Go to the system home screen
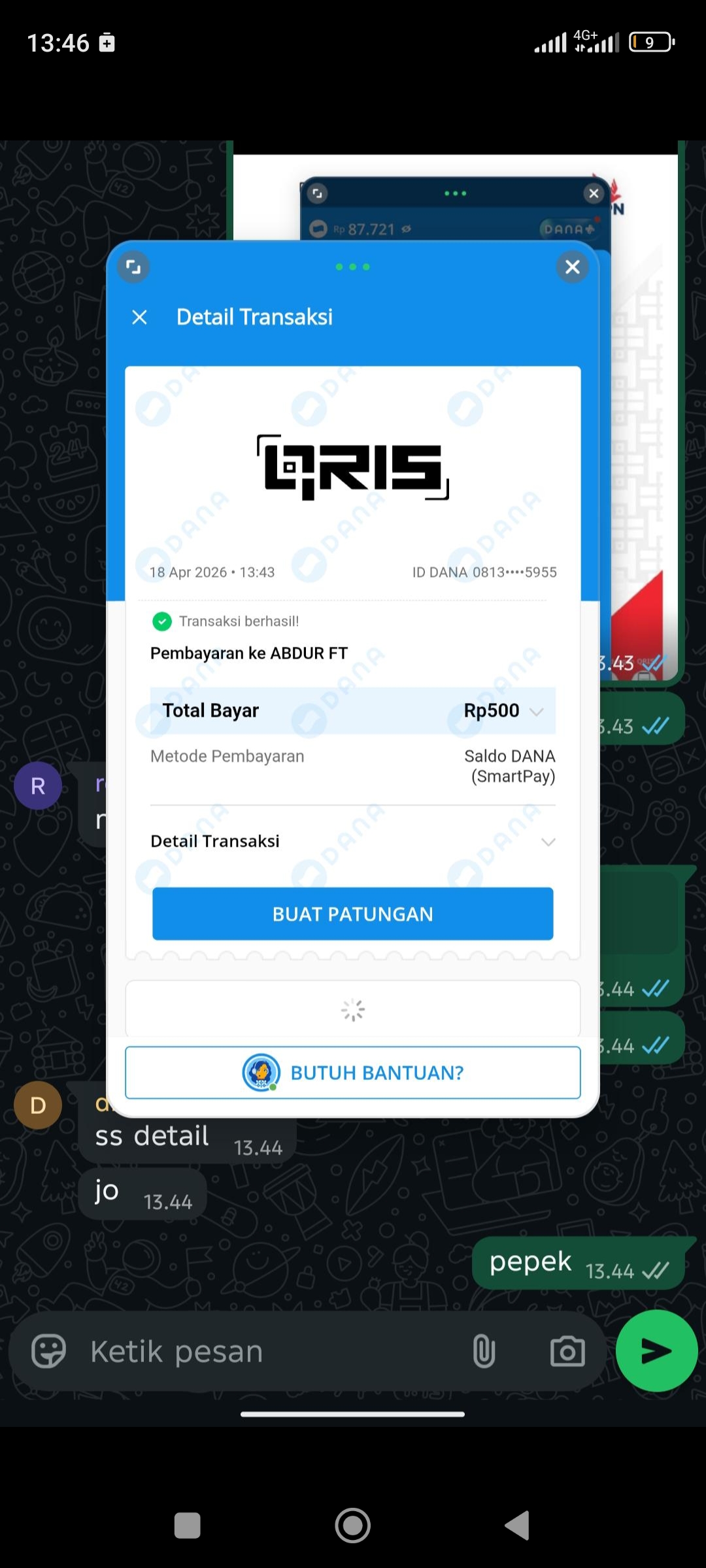The image size is (706, 1568). [x=352, y=1526]
